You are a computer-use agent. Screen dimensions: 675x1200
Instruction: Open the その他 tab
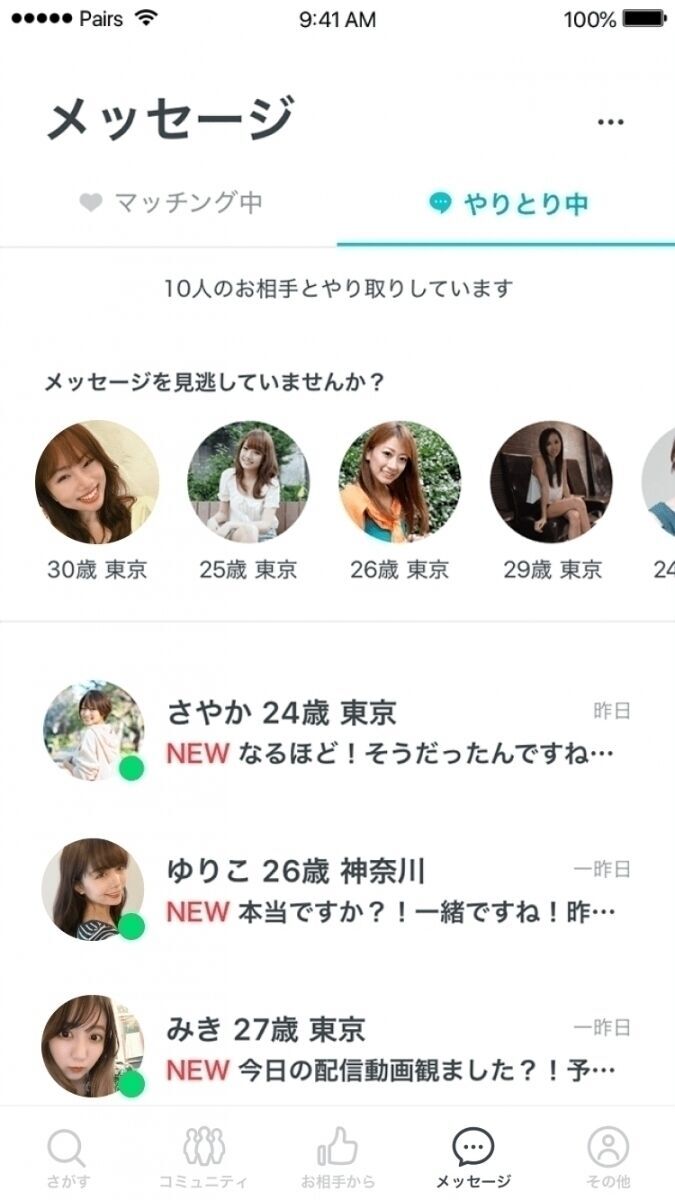[608, 1156]
